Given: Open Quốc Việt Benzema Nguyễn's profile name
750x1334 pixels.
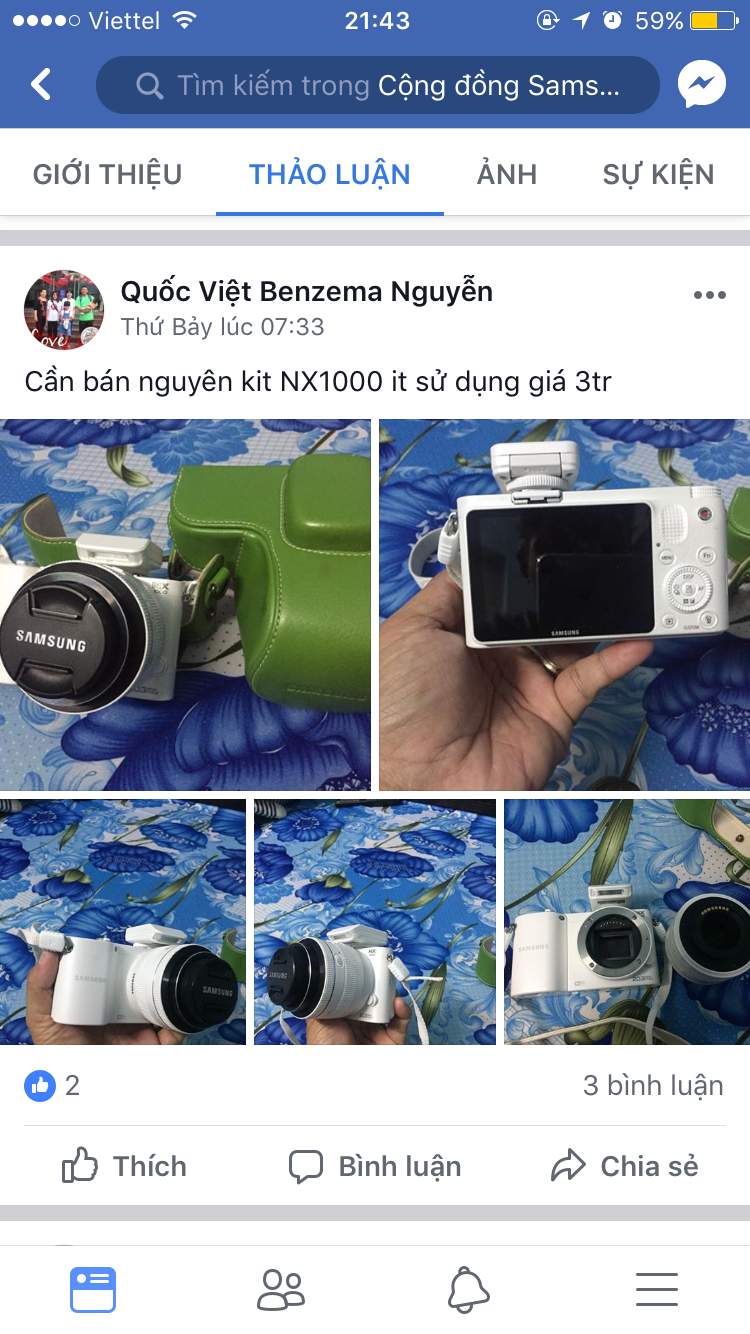Looking at the screenshot, I should coord(306,292).
